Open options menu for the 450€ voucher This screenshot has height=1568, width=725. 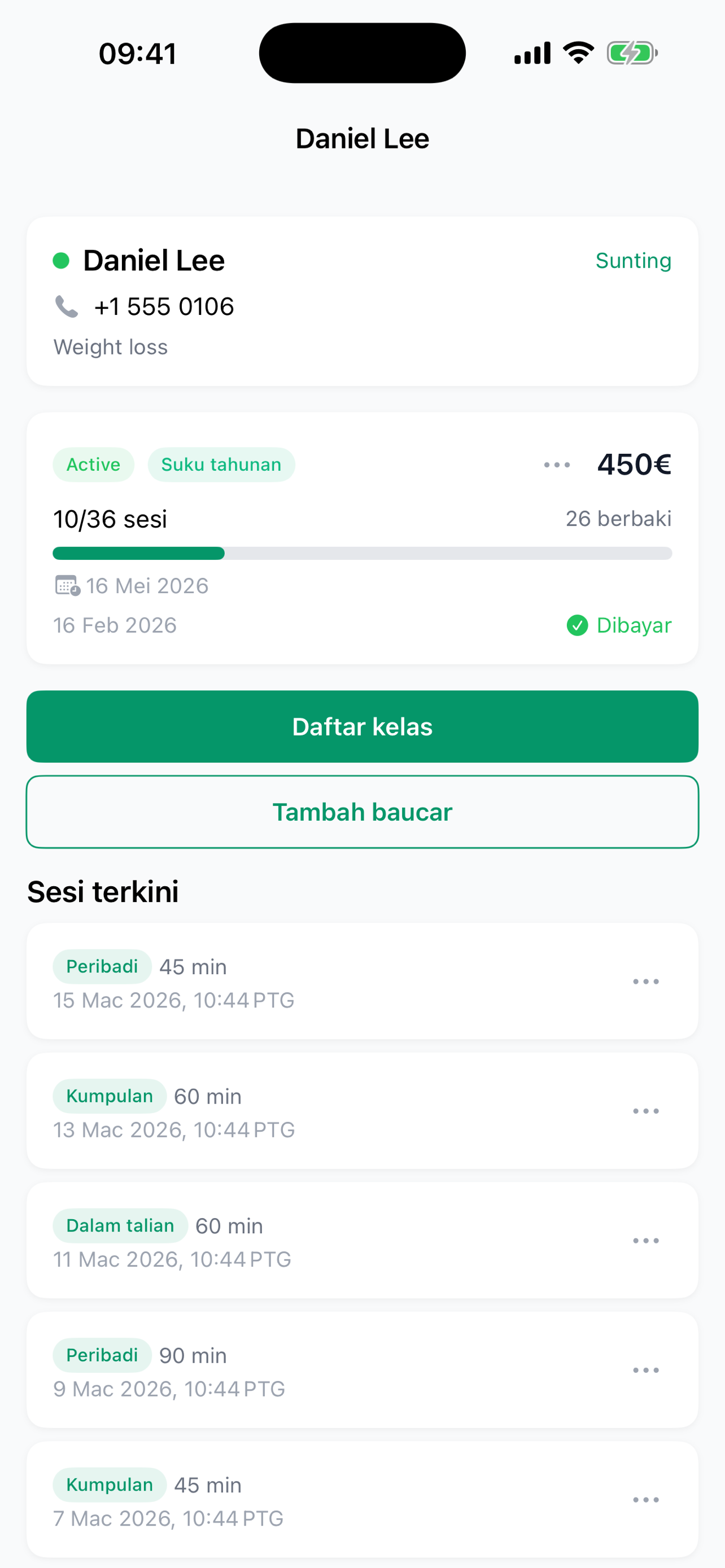point(556,465)
